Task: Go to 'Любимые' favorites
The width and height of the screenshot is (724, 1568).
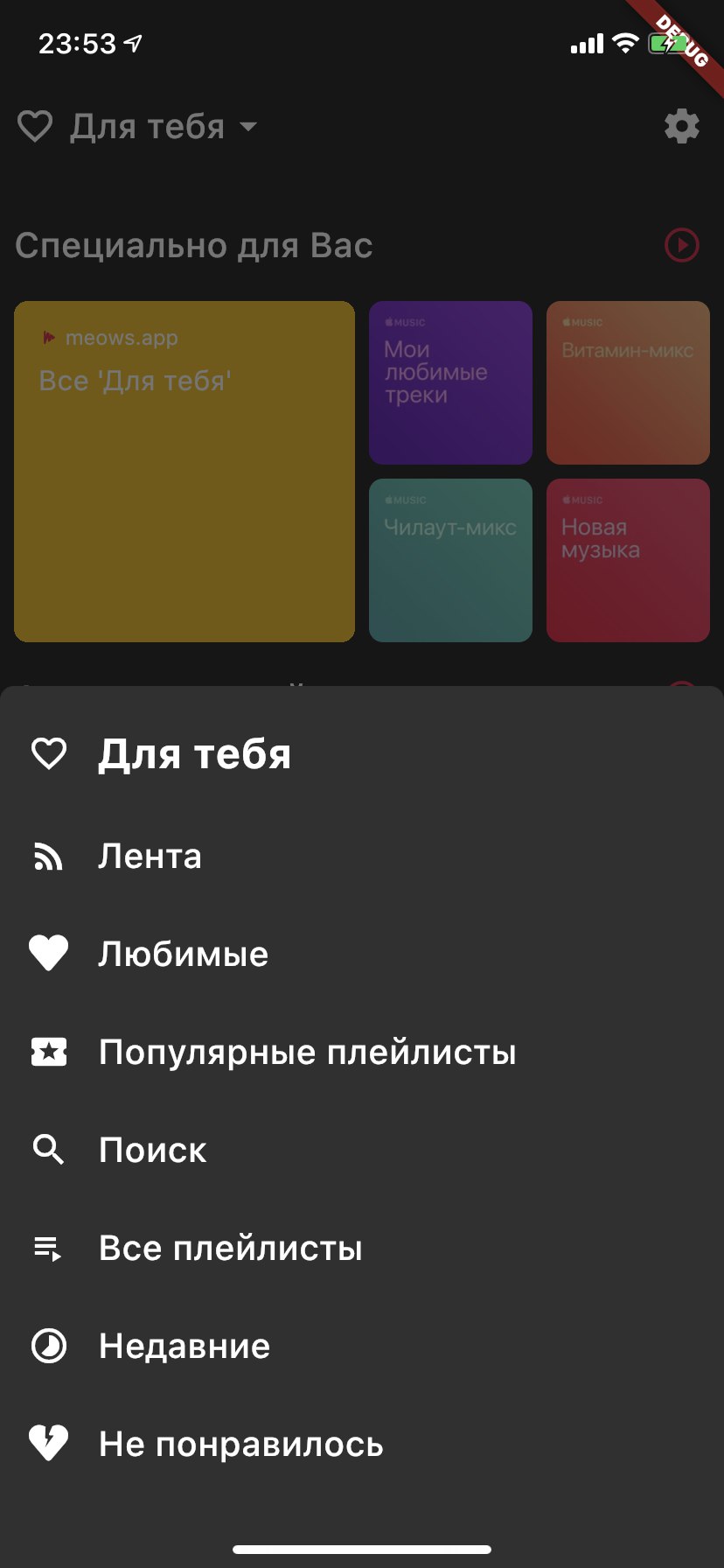Action: (362, 954)
